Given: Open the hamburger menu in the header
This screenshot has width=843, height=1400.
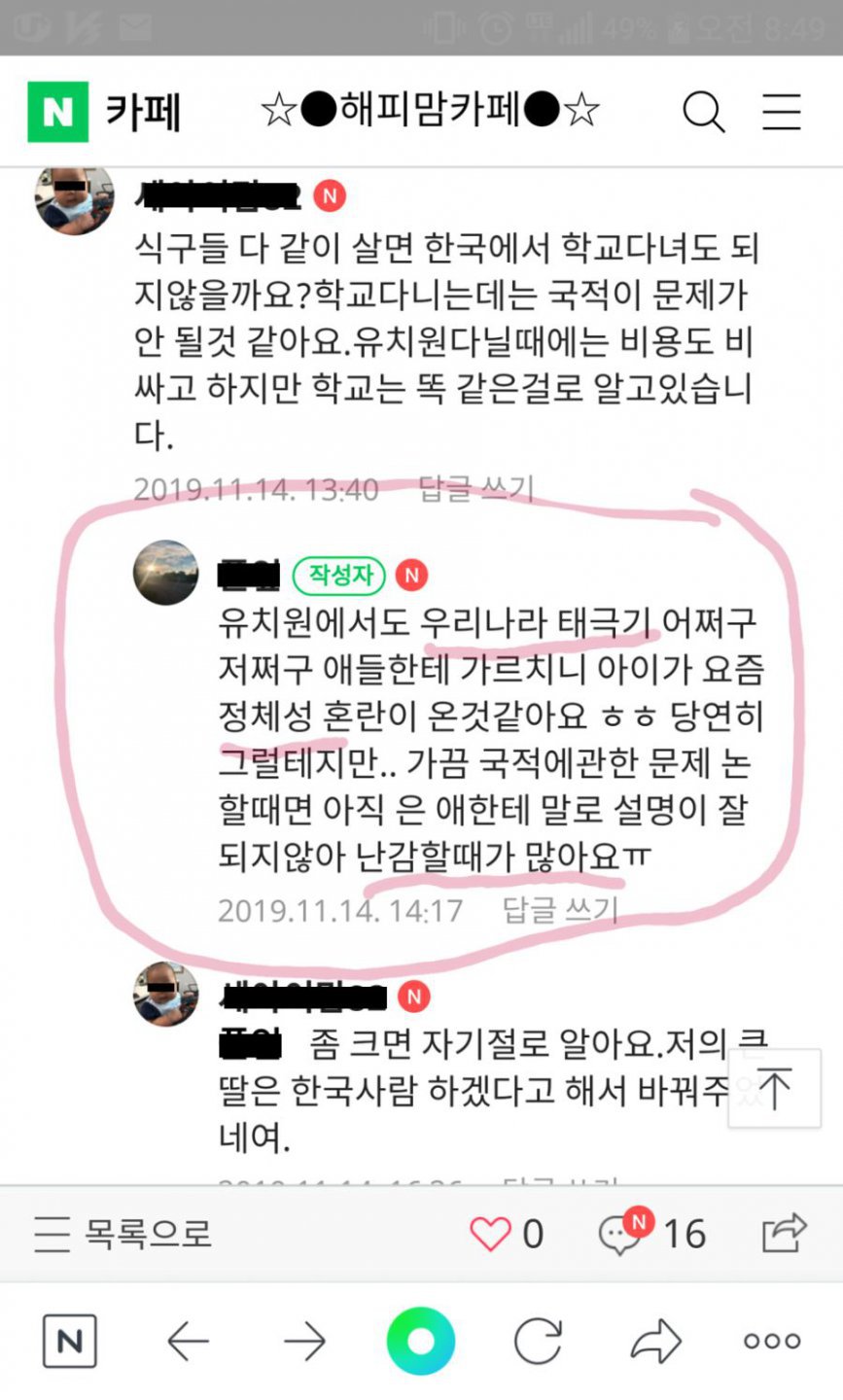Looking at the screenshot, I should pyautogui.click(x=781, y=112).
